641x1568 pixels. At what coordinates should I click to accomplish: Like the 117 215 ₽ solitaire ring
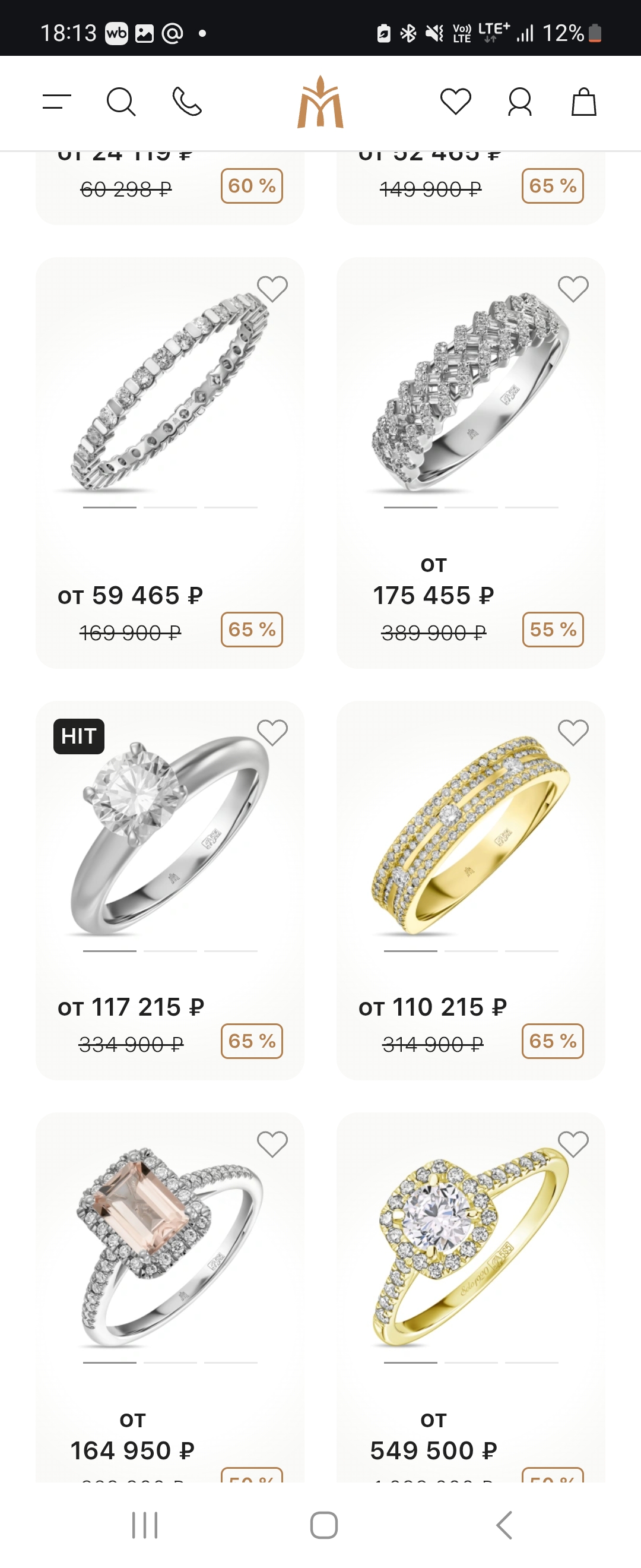[272, 732]
